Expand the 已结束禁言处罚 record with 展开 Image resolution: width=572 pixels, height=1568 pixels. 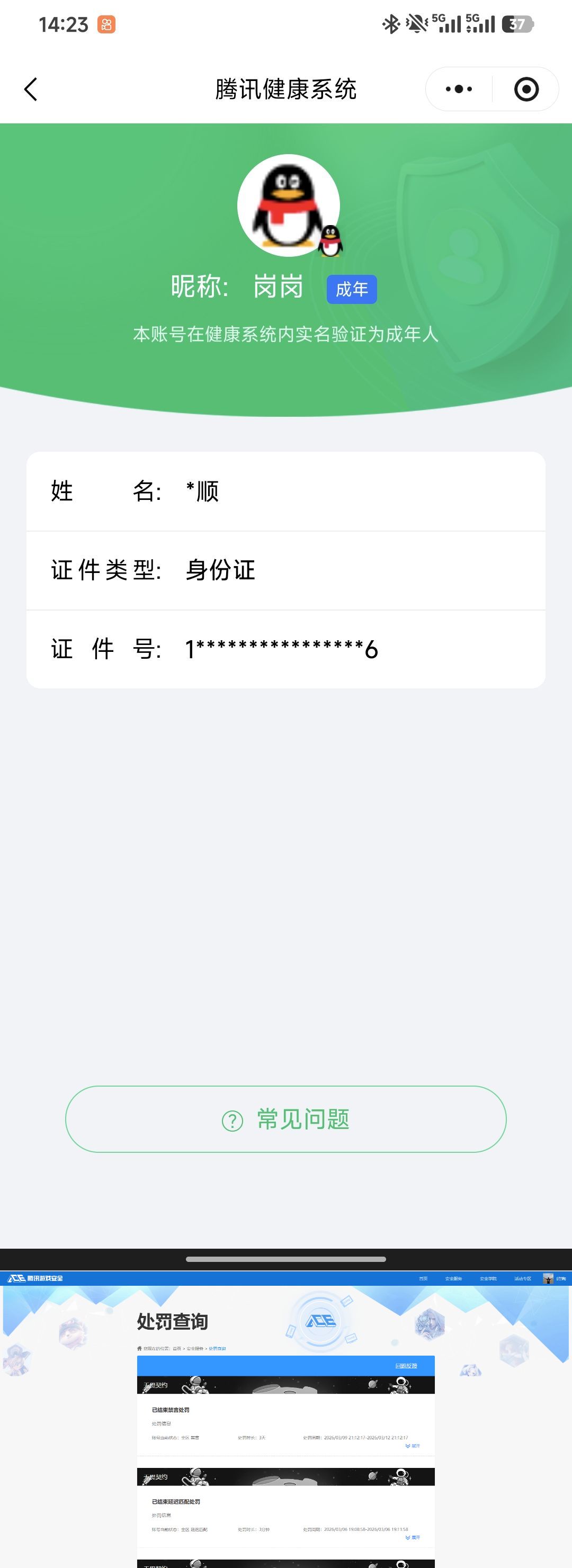click(x=413, y=1447)
